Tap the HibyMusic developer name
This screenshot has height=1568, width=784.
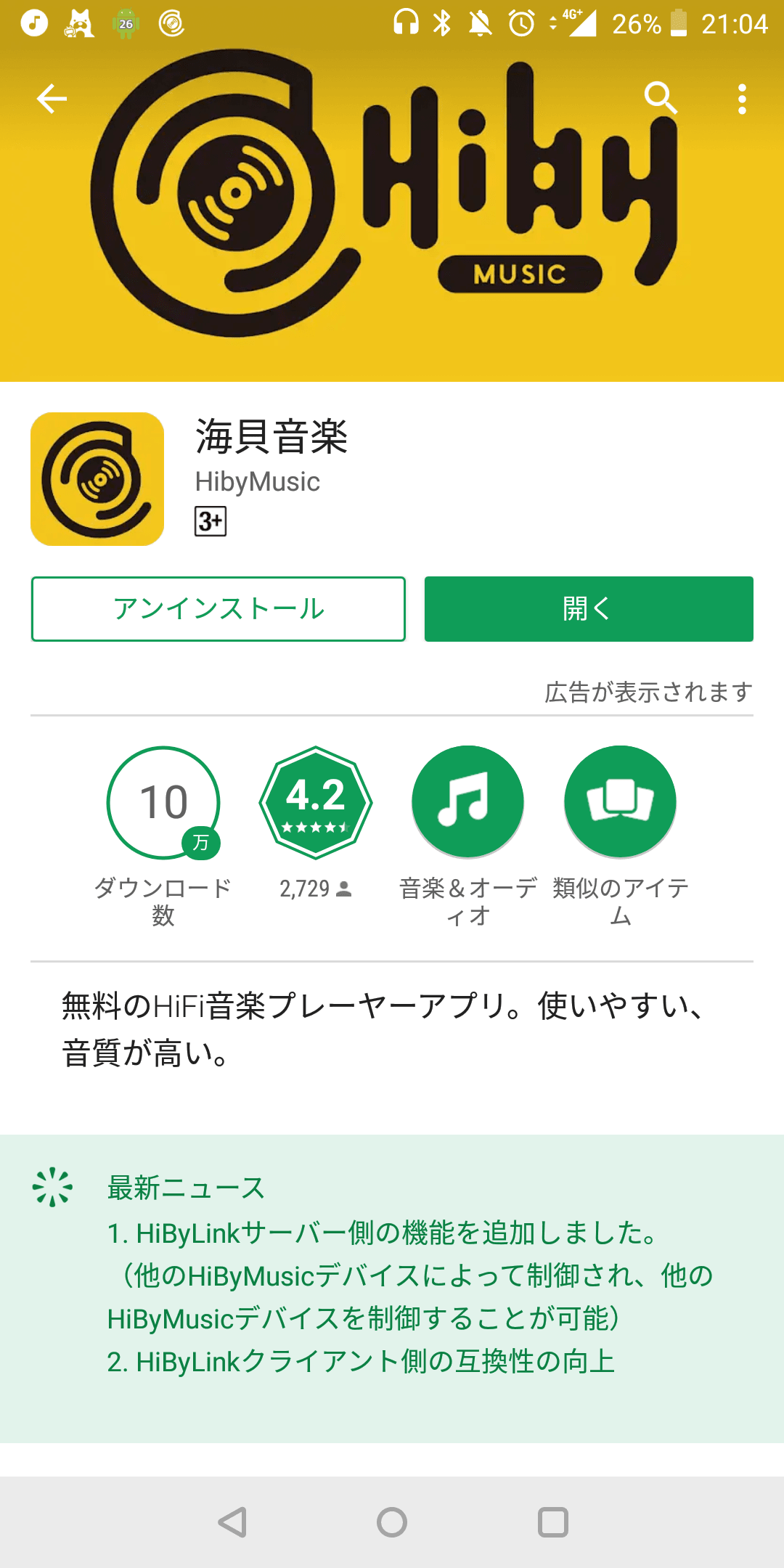258,482
